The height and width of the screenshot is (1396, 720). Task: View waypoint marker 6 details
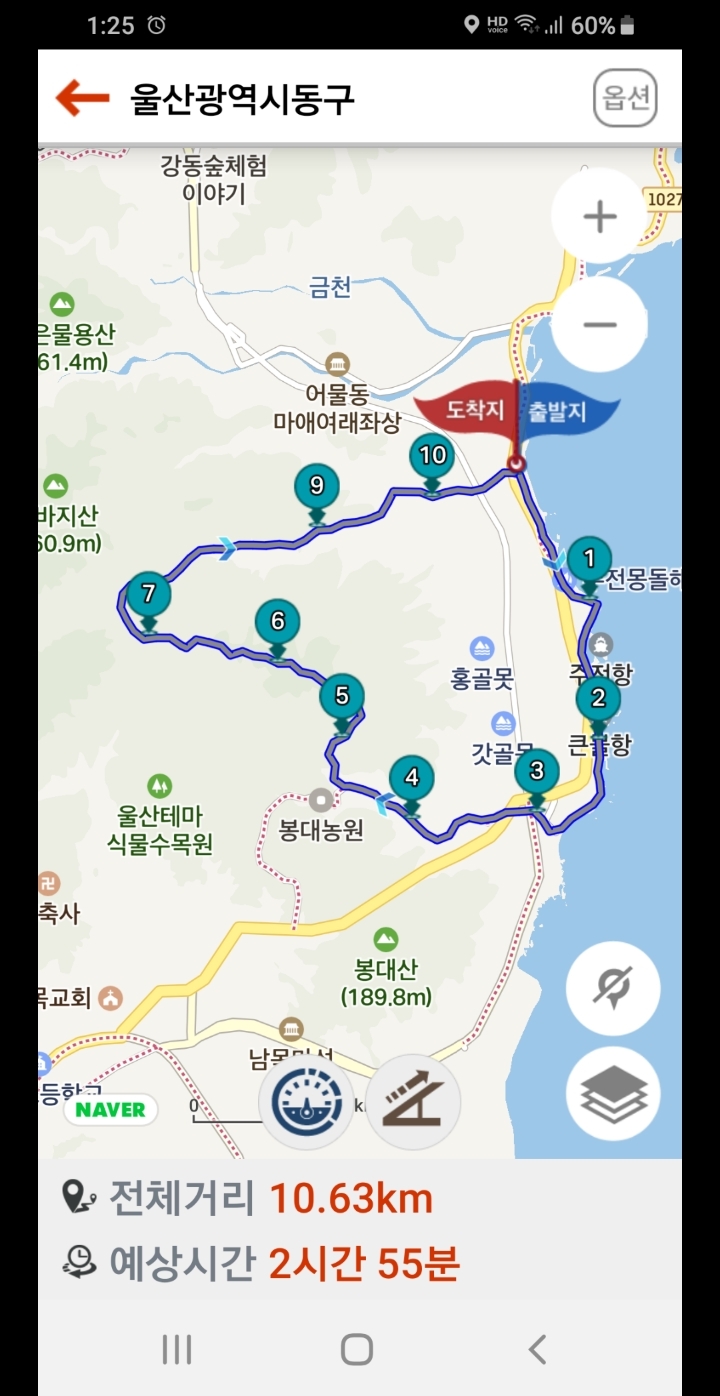277,623
